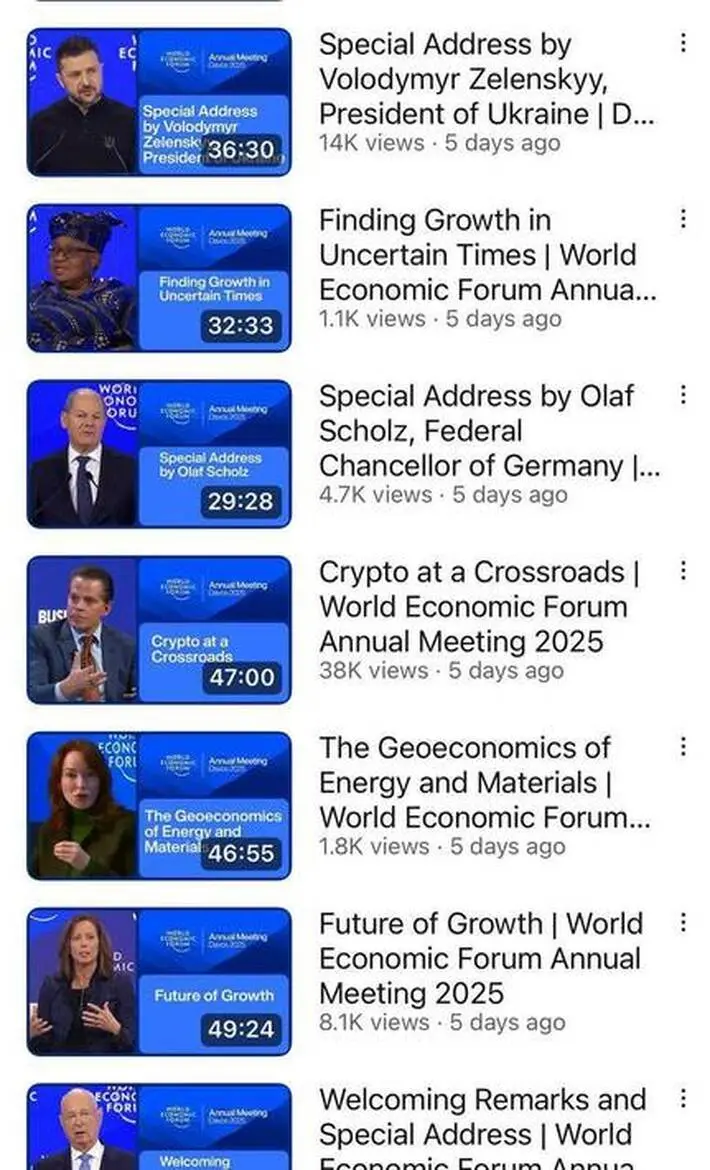
Task: Watch Olaf Scholz Special Address video
Action: pos(159,454)
